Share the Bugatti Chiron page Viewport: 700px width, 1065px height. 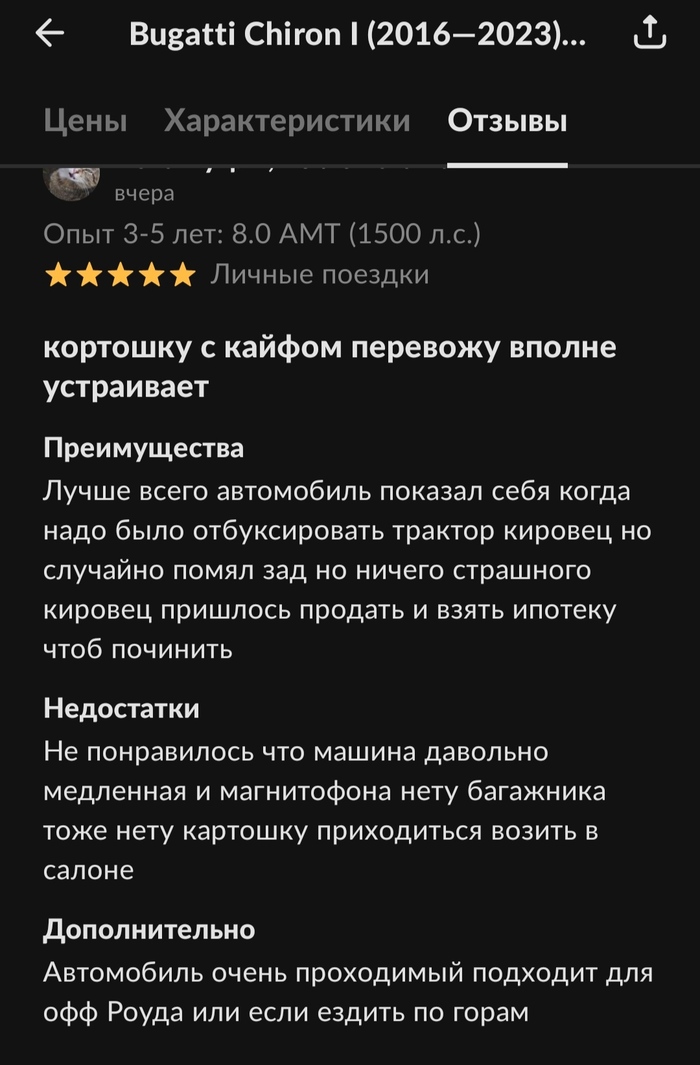(649, 34)
